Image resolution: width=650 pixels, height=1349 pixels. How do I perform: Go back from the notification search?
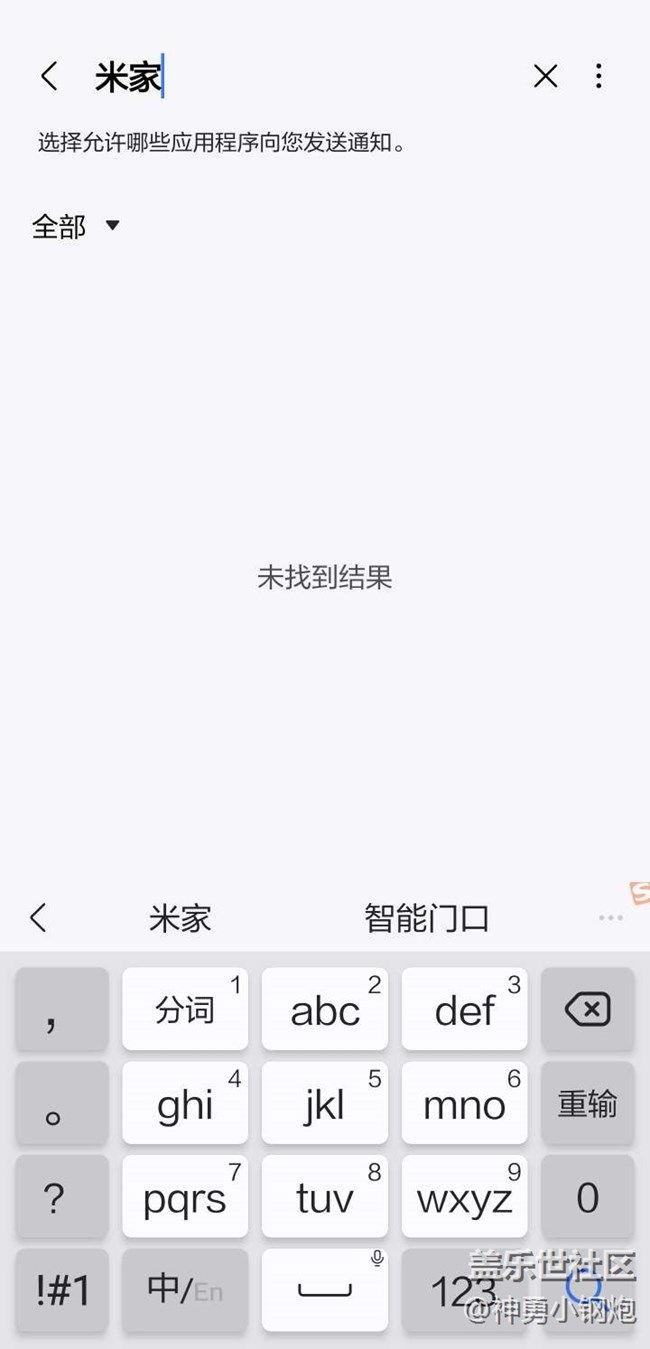point(48,76)
